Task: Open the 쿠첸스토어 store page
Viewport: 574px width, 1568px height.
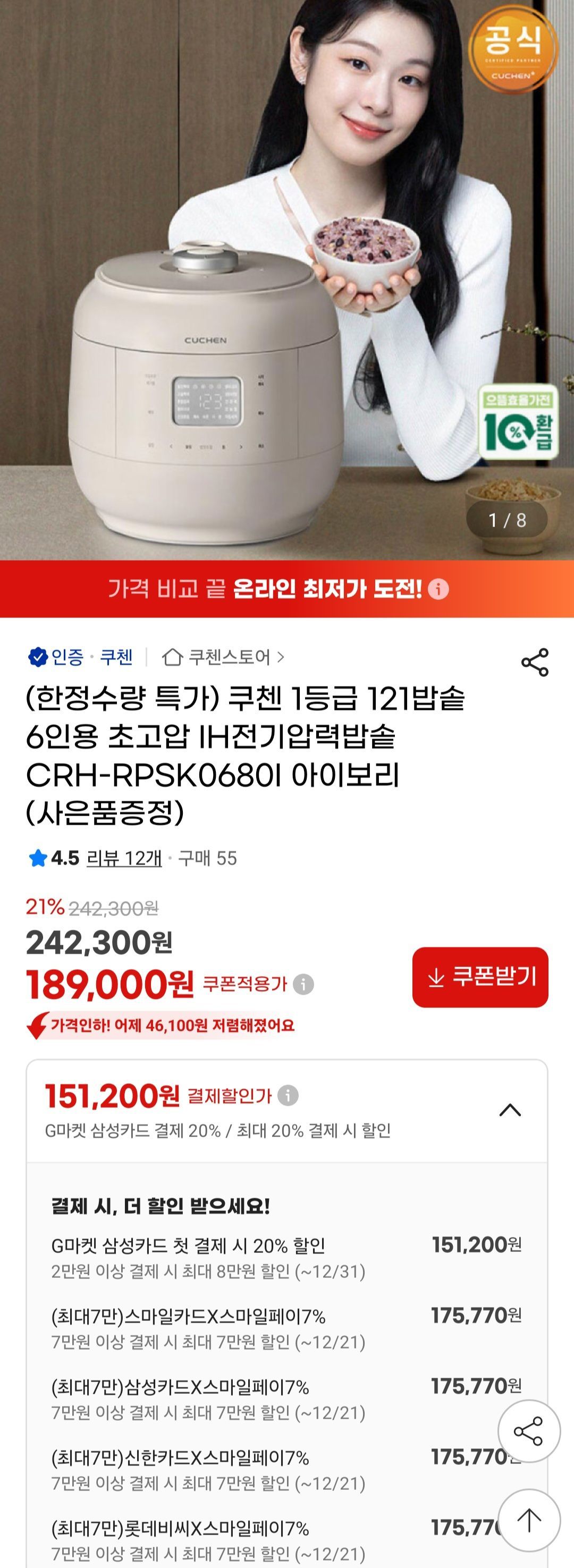Action: 223,657
